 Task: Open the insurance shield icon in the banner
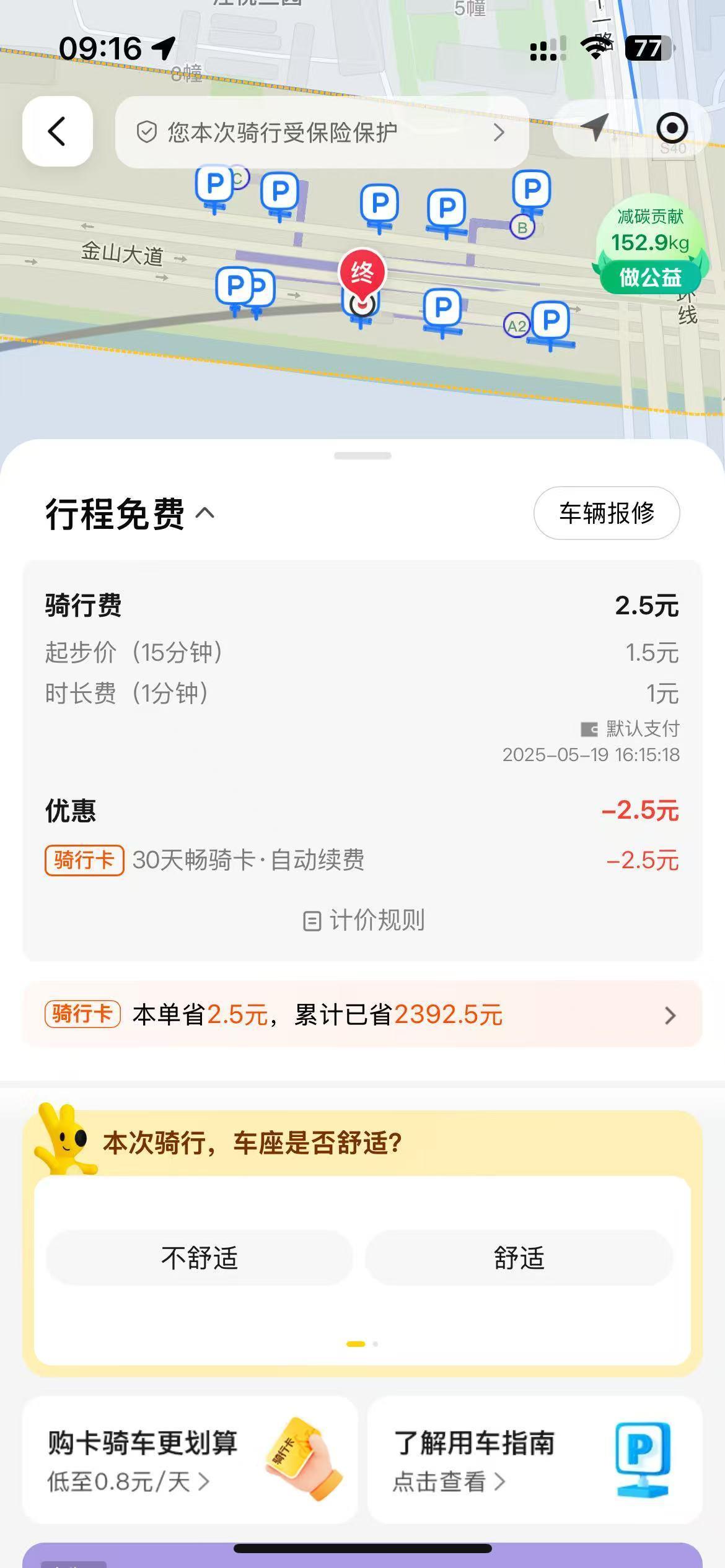tap(146, 131)
